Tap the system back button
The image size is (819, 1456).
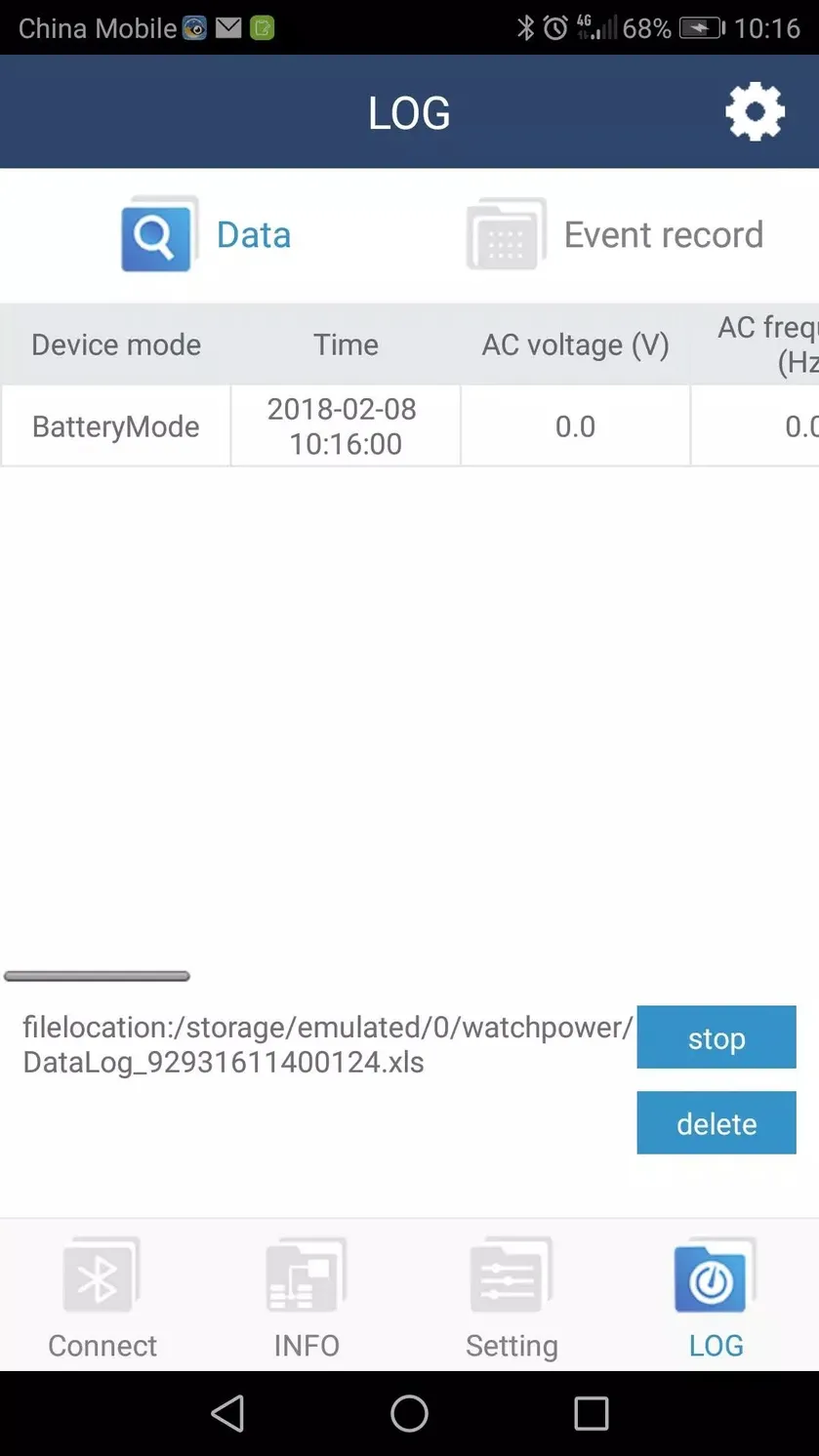click(x=227, y=1413)
